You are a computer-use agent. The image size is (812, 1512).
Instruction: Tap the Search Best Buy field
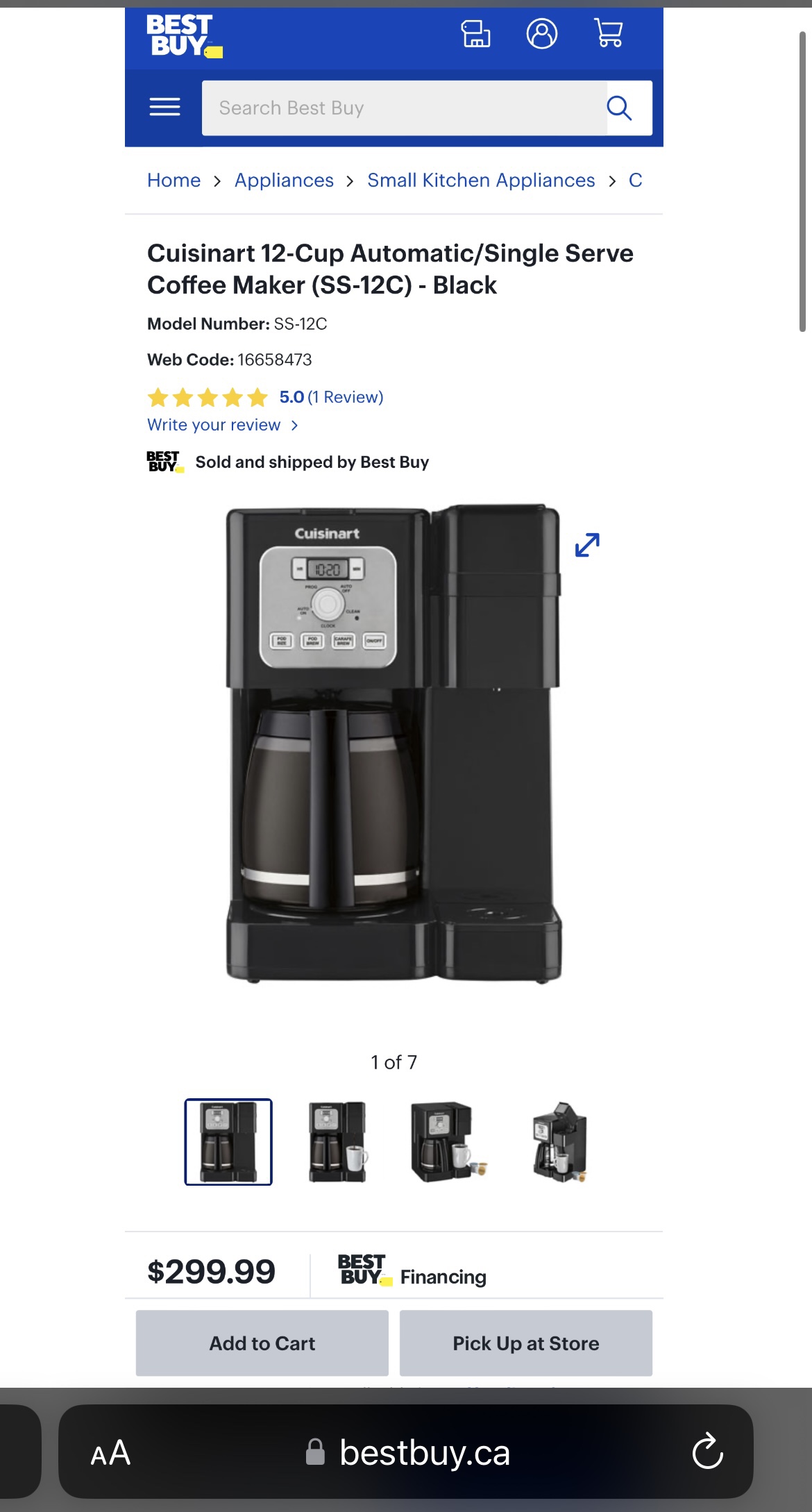[x=404, y=108]
